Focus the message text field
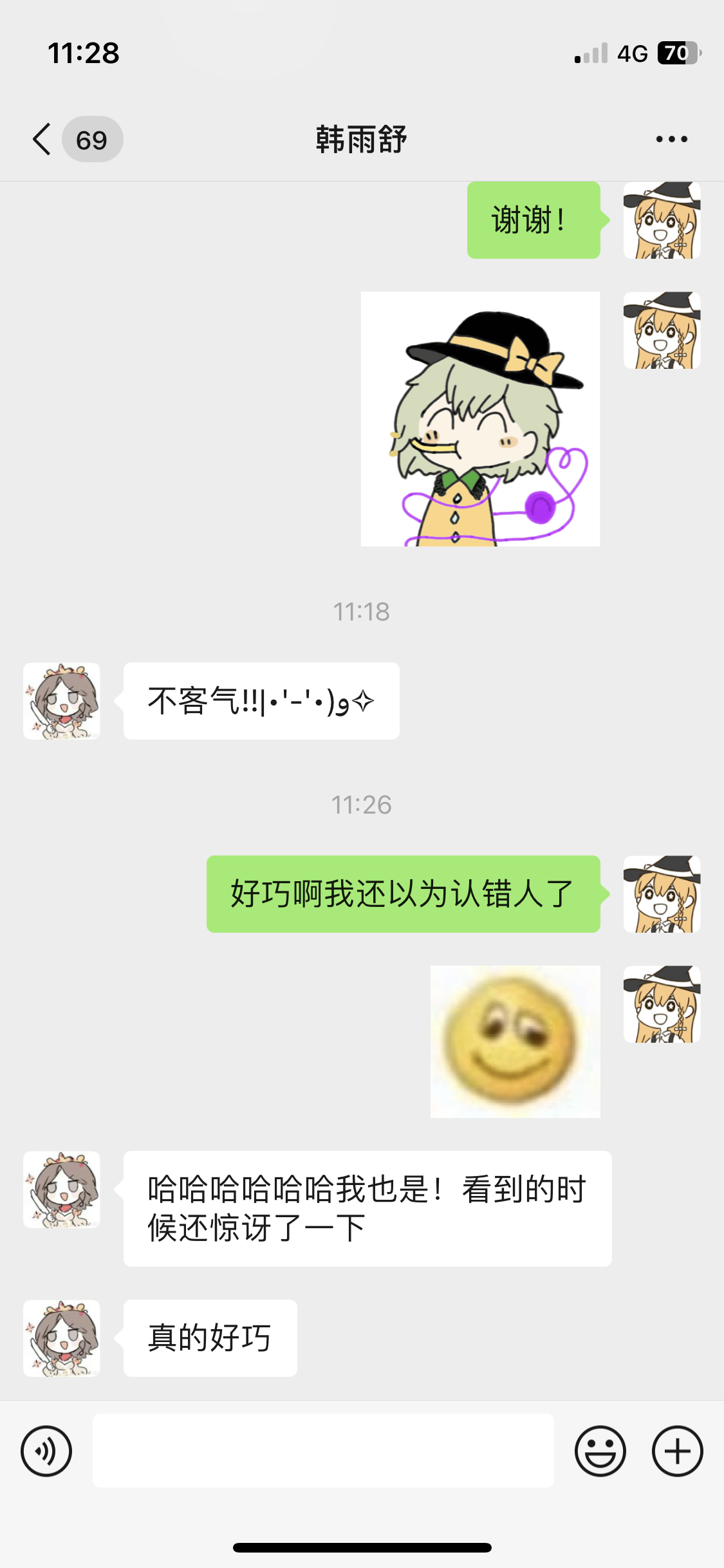This screenshot has width=724, height=1568. (x=323, y=1451)
